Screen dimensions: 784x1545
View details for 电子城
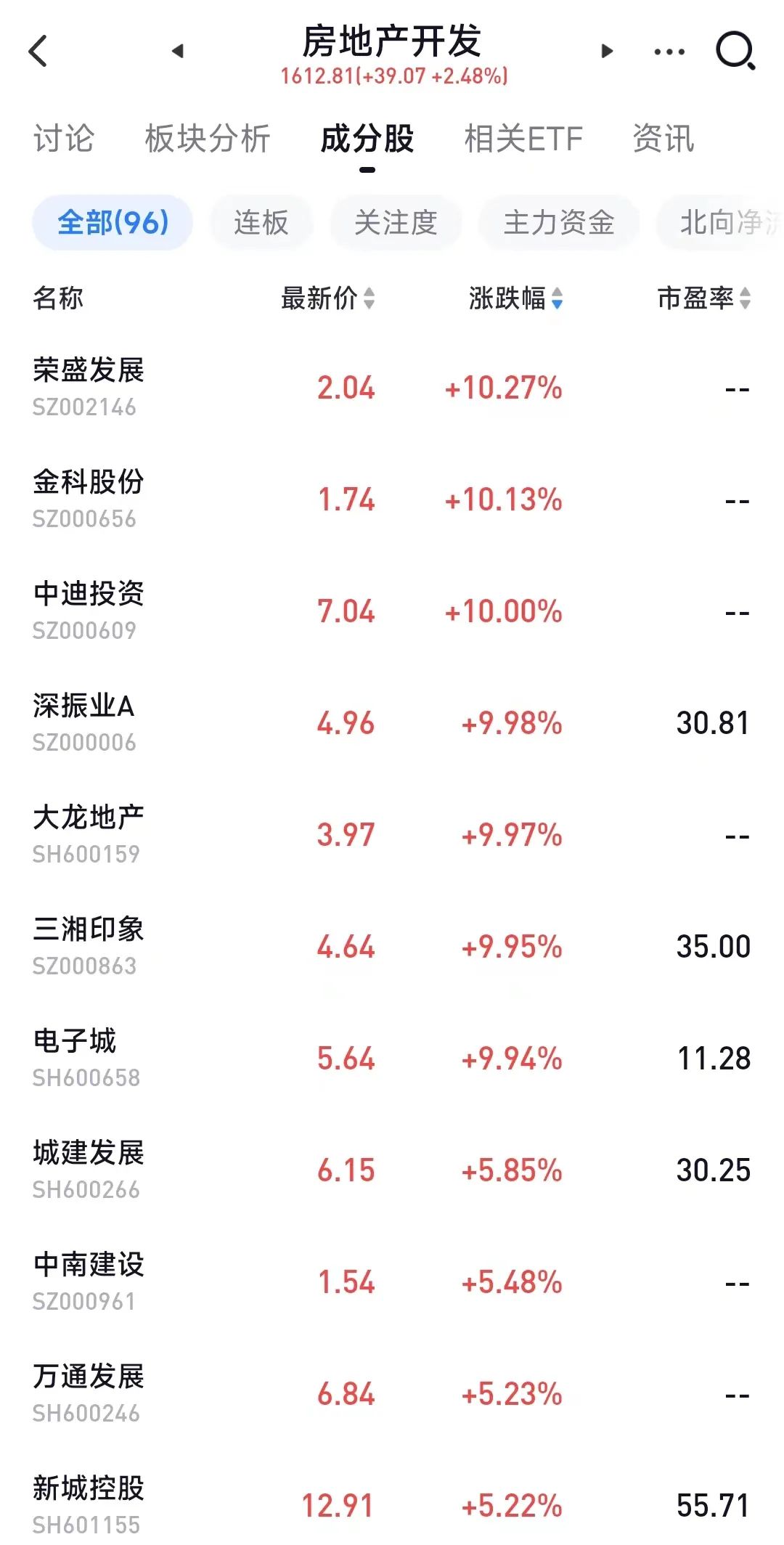click(392, 1059)
